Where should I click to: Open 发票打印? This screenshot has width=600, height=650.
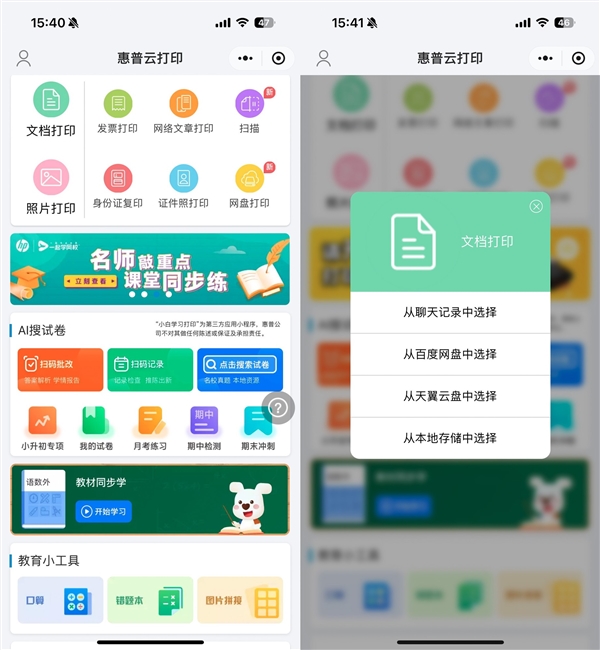coord(117,111)
